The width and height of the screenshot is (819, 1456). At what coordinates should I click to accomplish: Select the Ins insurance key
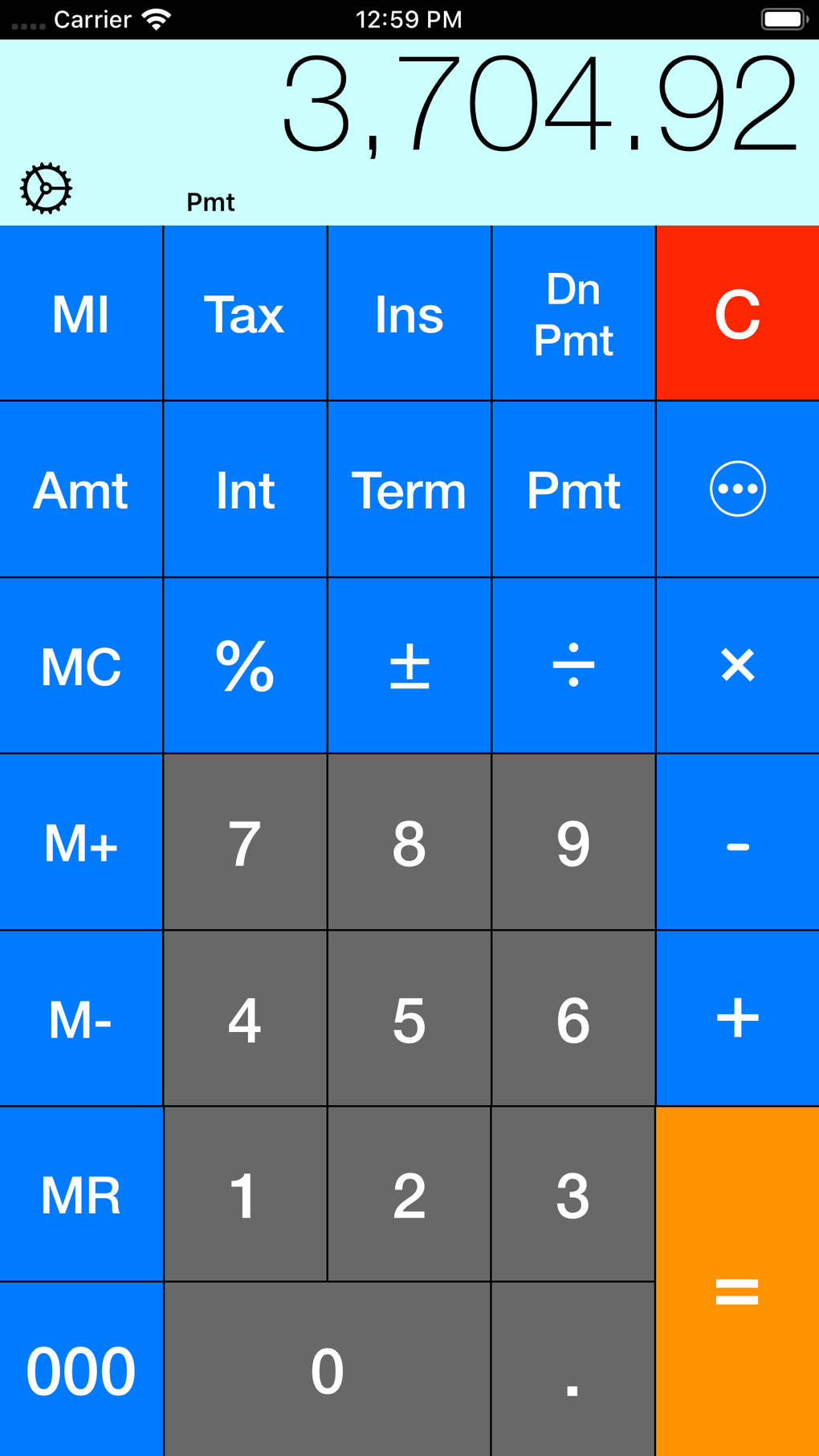pyautogui.click(x=409, y=313)
